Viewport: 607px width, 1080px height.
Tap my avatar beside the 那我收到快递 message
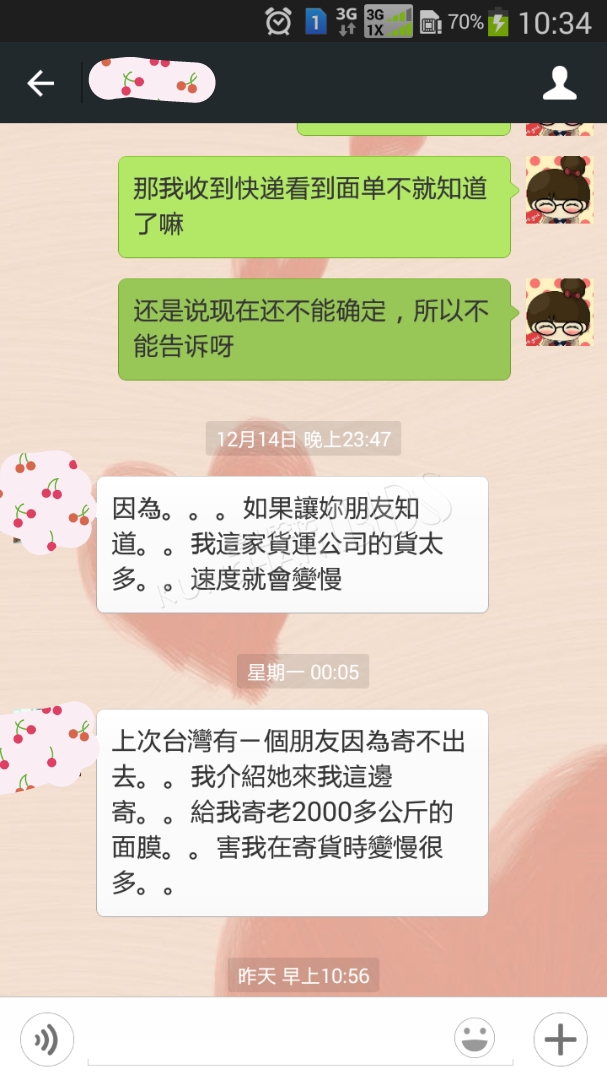click(559, 189)
